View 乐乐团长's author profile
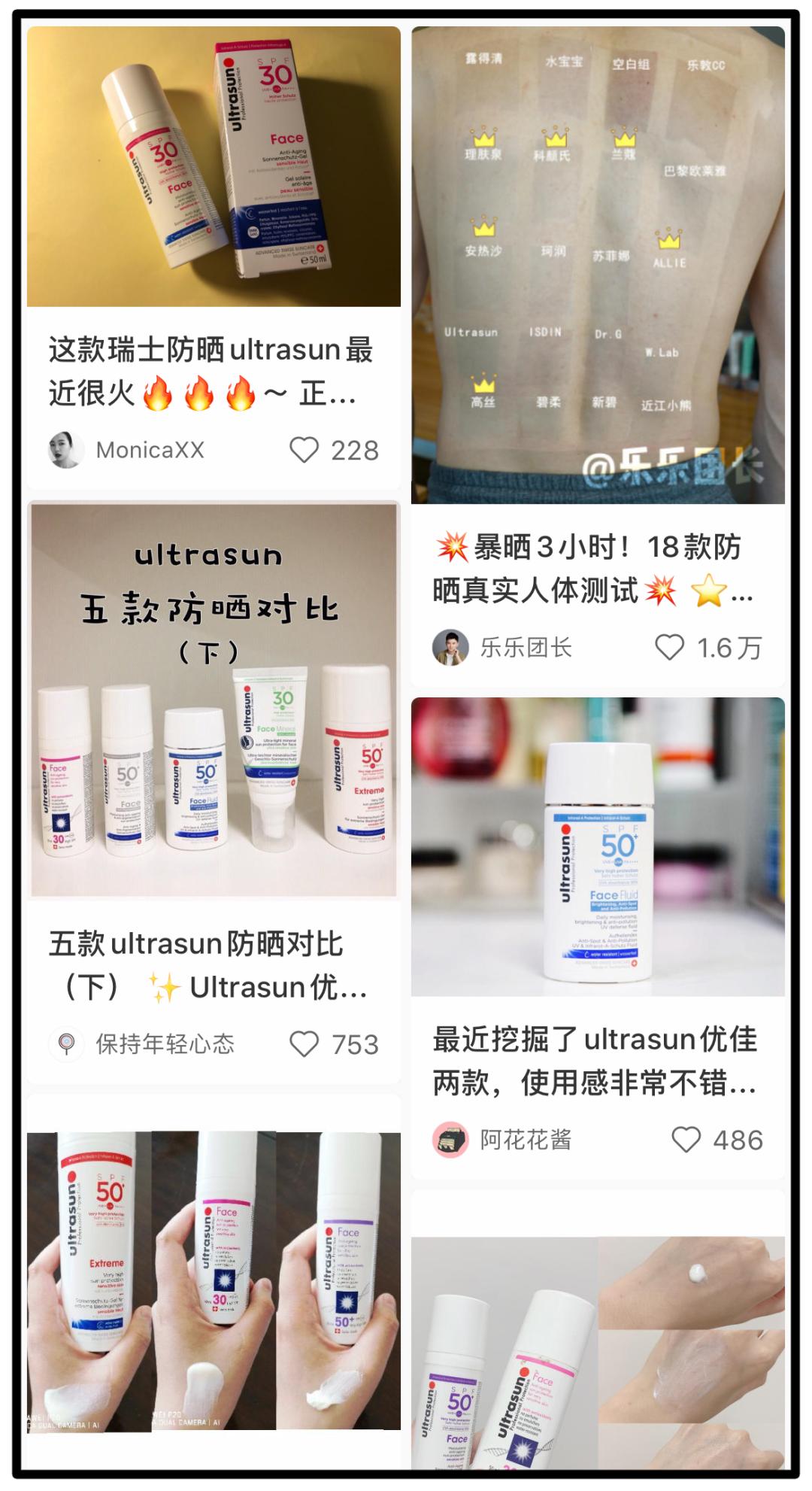Image resolution: width=812 pixels, height=1491 pixels. (x=450, y=647)
